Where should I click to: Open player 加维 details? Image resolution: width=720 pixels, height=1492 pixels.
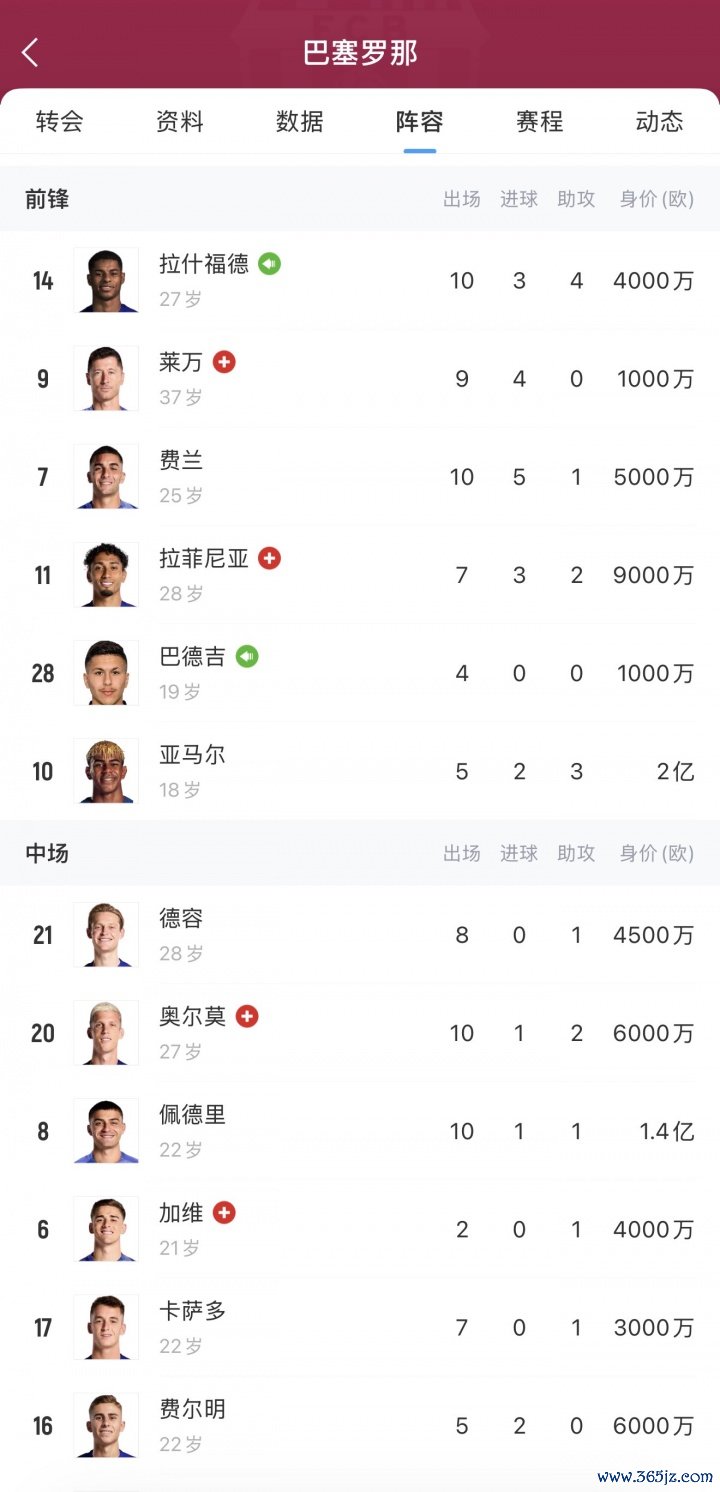[181, 1212]
